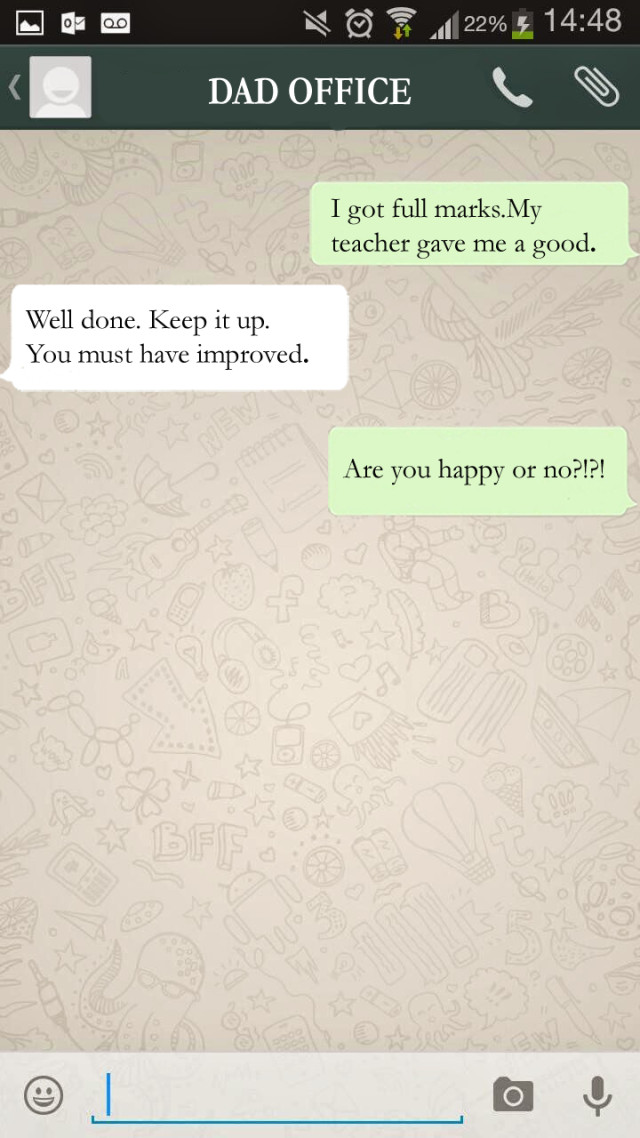This screenshot has width=640, height=1138.
Task: Open the emoji picker
Action: coord(43,1096)
